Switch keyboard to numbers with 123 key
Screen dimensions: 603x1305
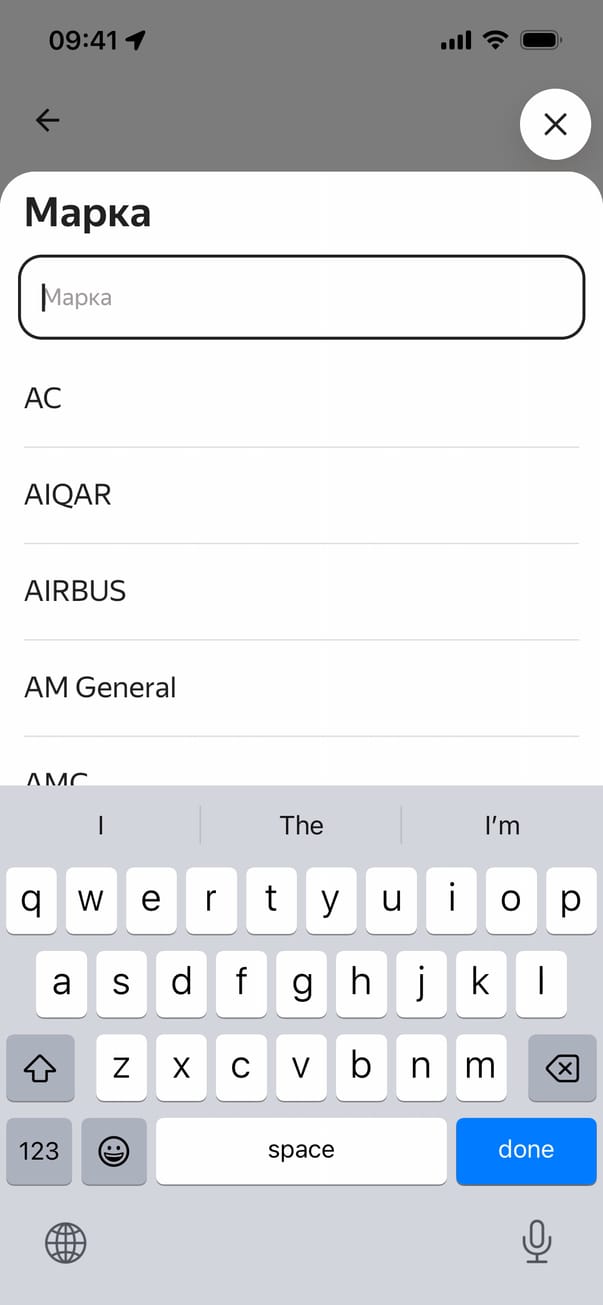click(x=39, y=1150)
